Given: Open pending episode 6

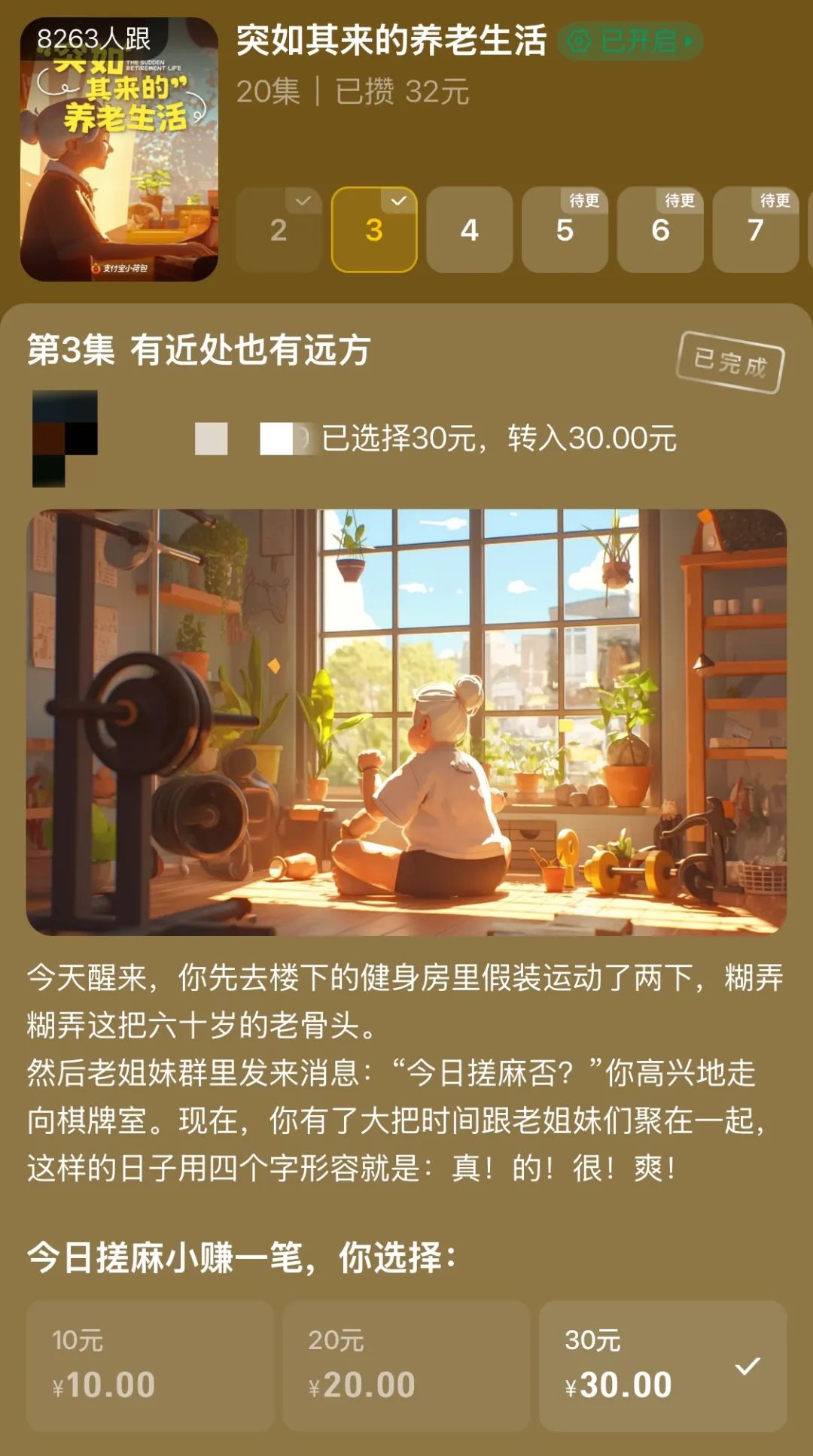Looking at the screenshot, I should coord(660,229).
